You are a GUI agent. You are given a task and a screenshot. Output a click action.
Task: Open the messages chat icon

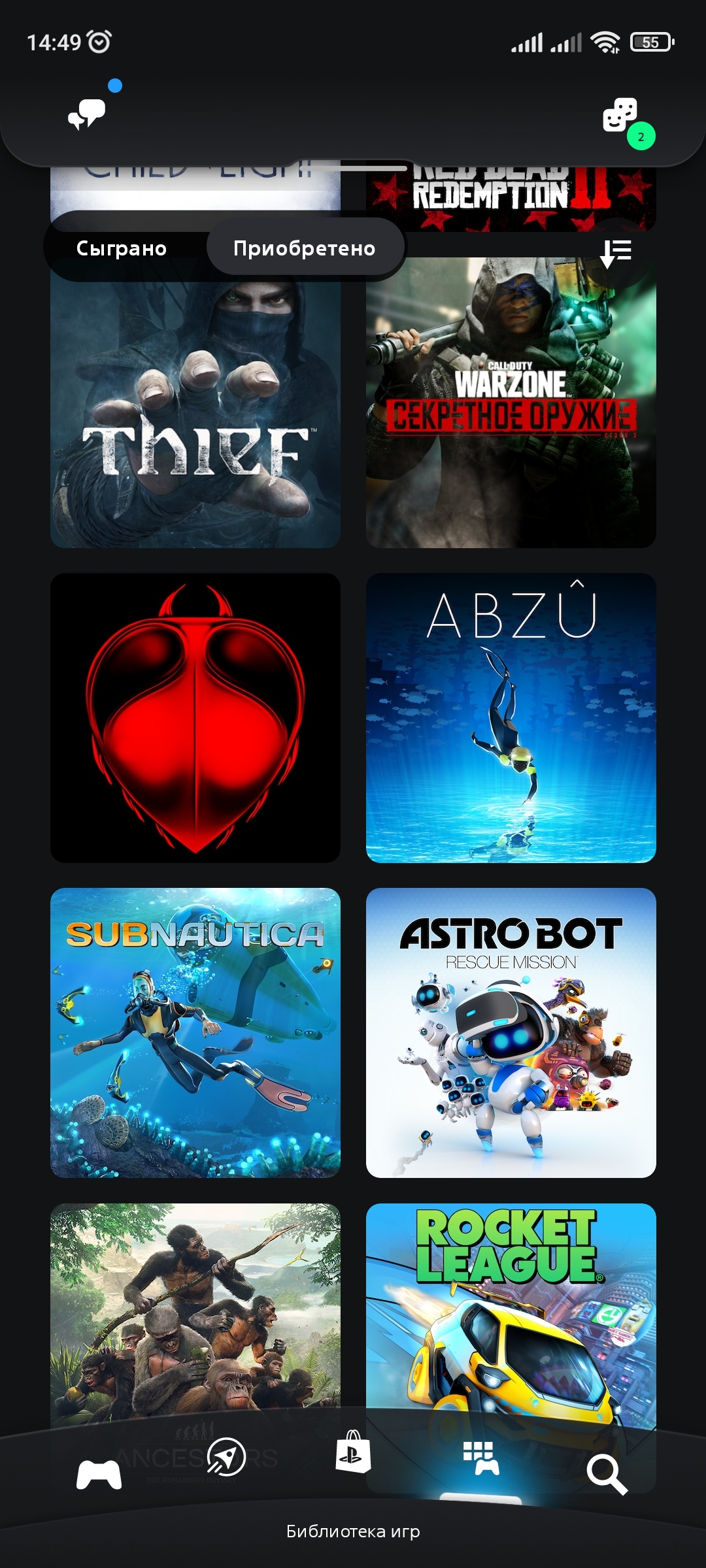point(87,115)
